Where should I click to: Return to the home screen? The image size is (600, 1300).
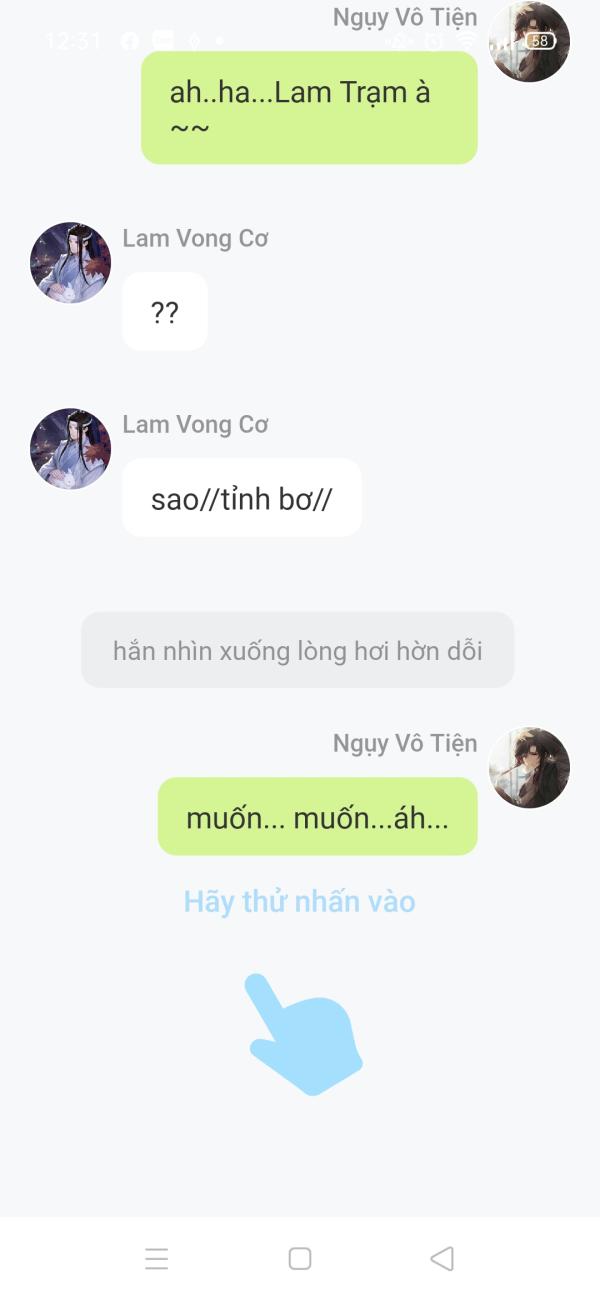[300, 1258]
